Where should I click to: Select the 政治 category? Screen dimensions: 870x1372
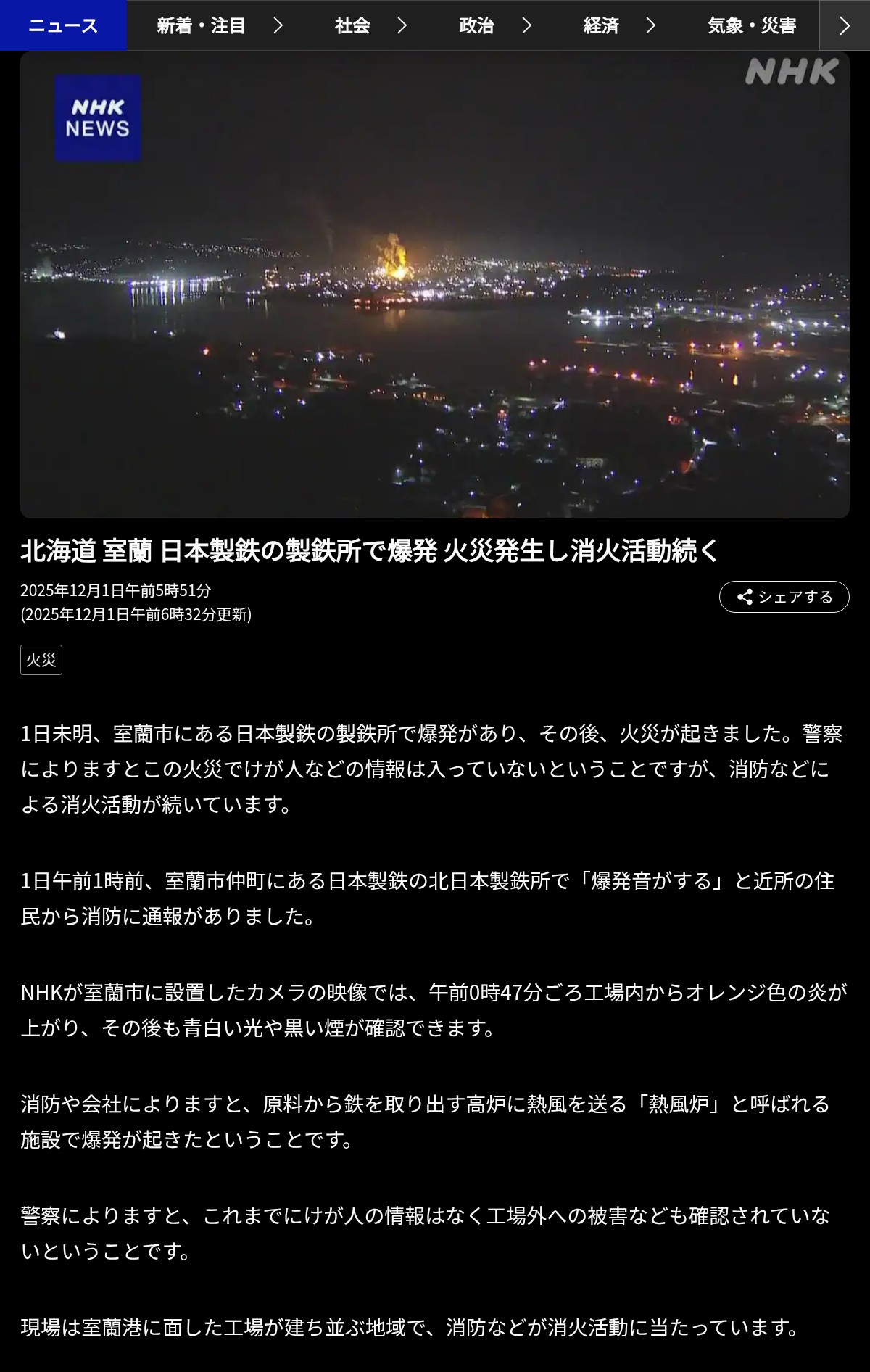click(x=494, y=25)
